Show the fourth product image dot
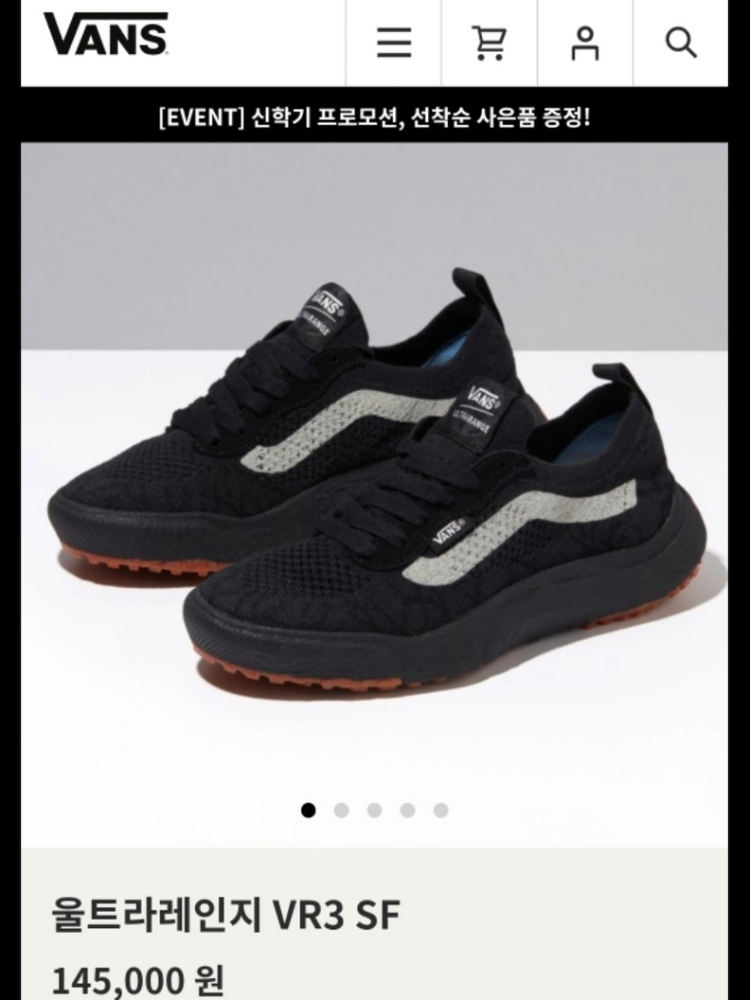Screen dimensions: 750x1000 point(407,810)
